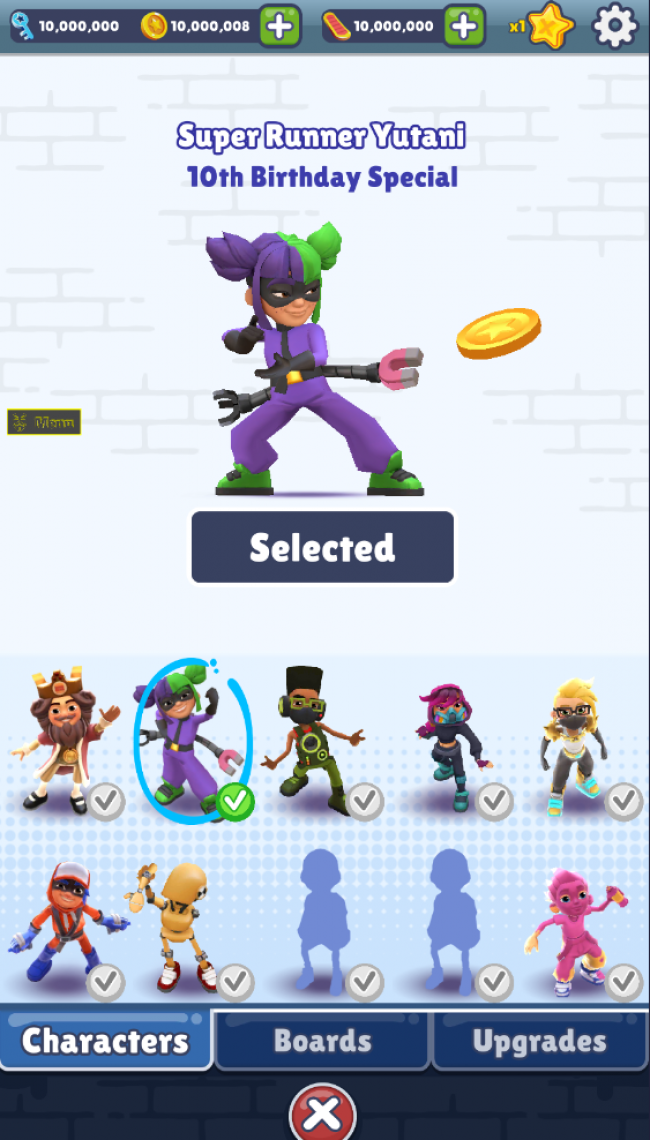Image resolution: width=650 pixels, height=1140 pixels.
Task: Switch to the Upgrades tab
Action: point(539,1041)
